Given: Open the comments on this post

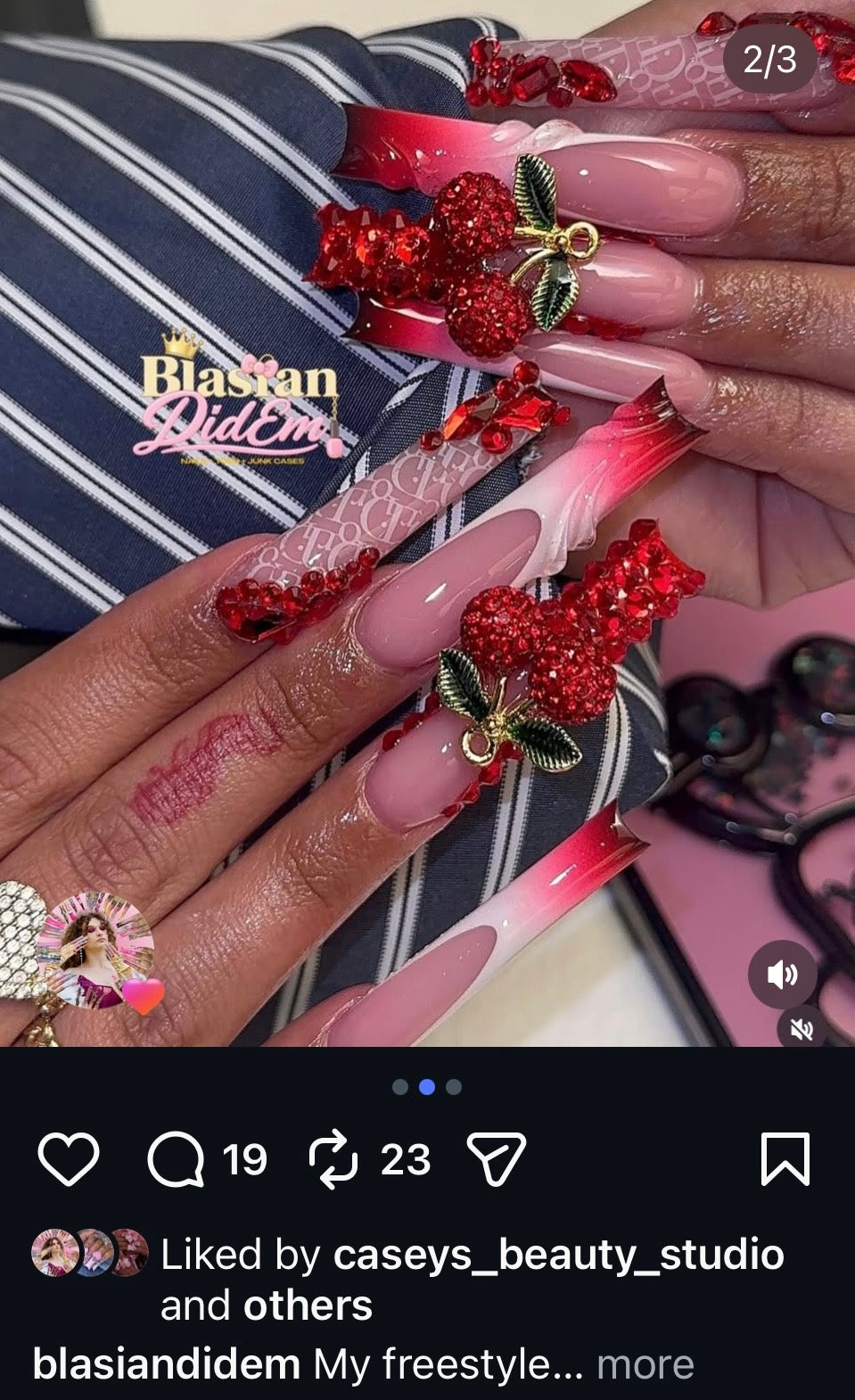Looking at the screenshot, I should click(x=175, y=1159).
